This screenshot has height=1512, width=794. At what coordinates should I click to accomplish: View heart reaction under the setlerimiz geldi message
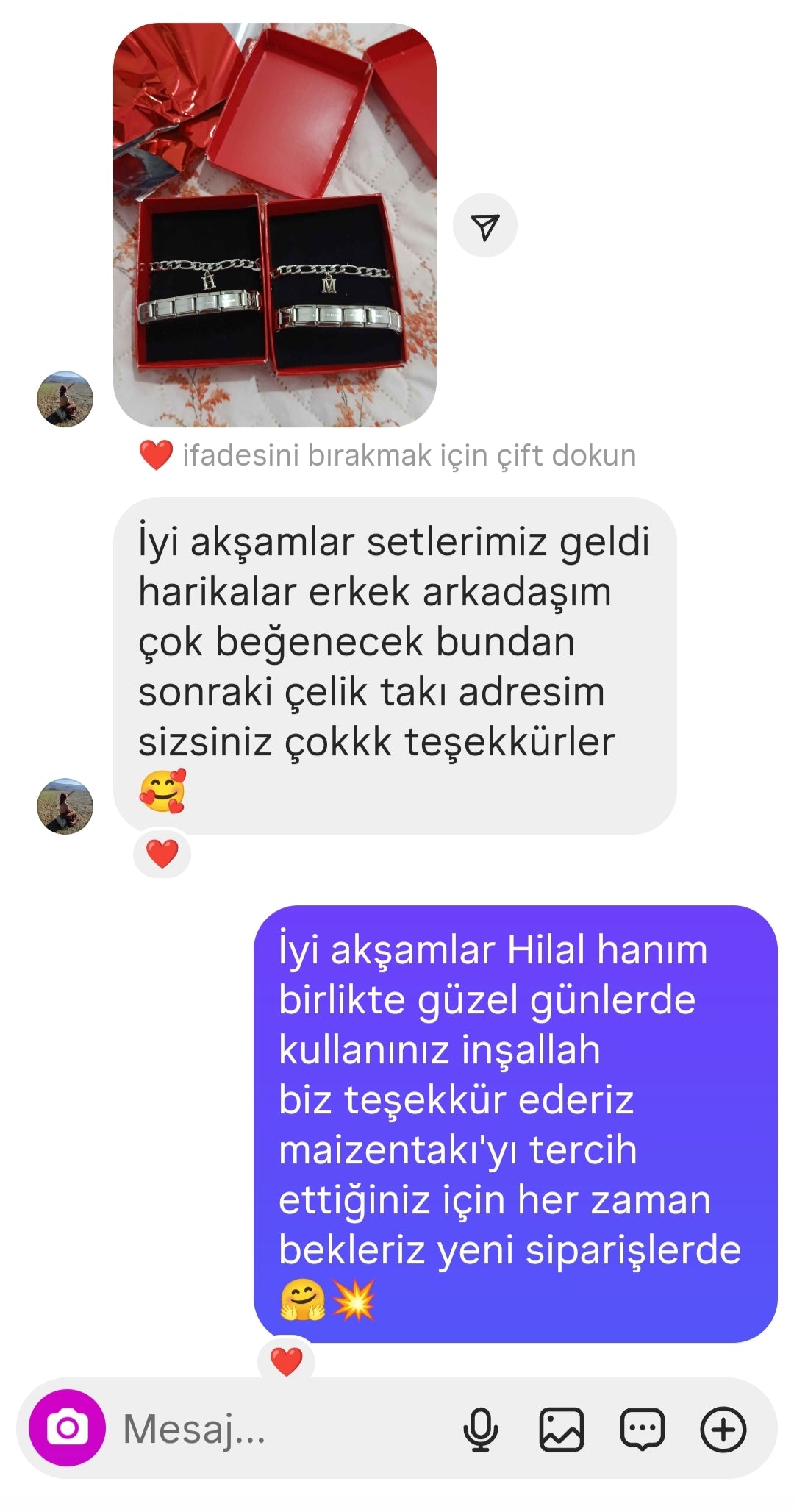162,854
